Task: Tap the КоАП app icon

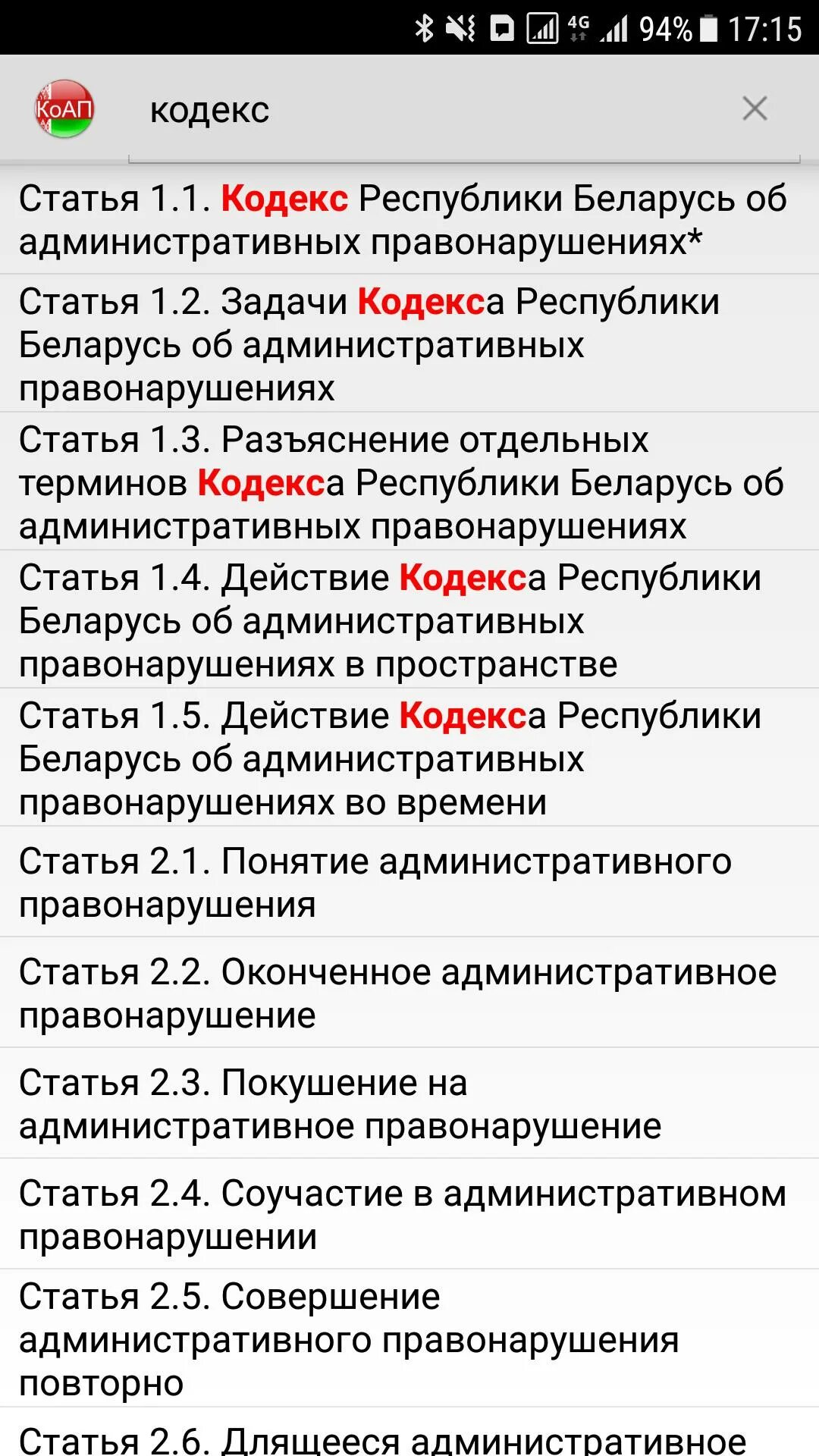Action: coord(64,109)
